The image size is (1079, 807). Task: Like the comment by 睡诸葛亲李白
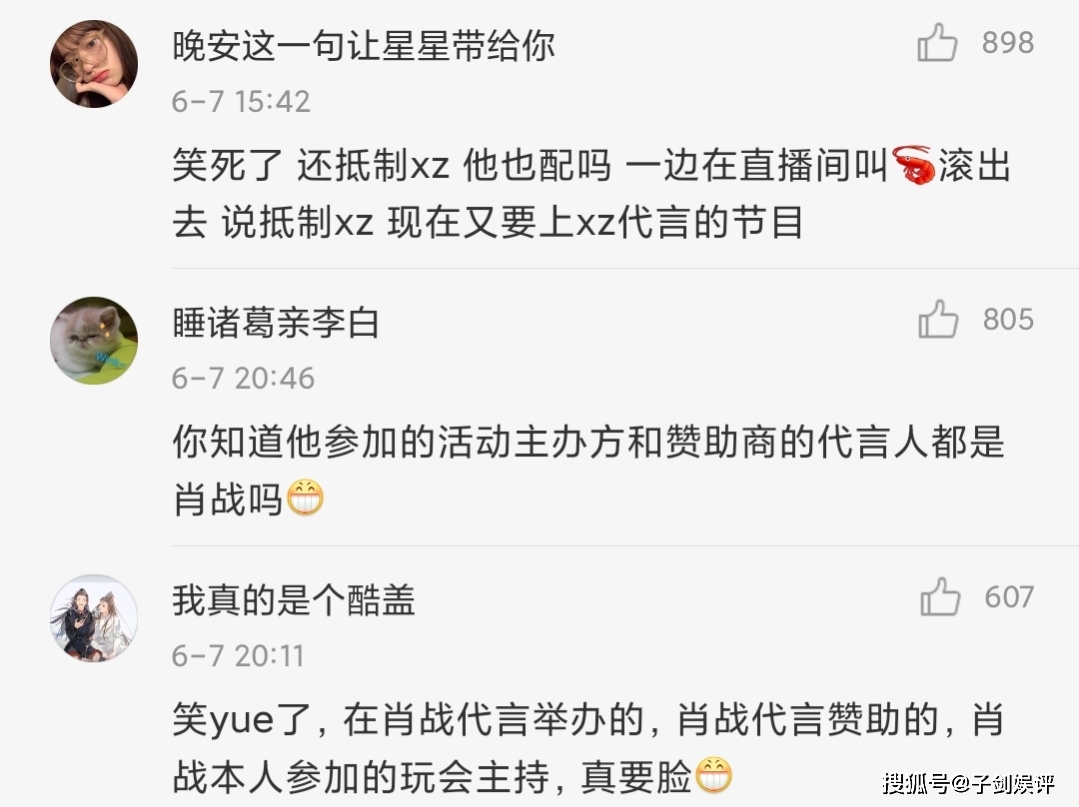click(x=938, y=320)
